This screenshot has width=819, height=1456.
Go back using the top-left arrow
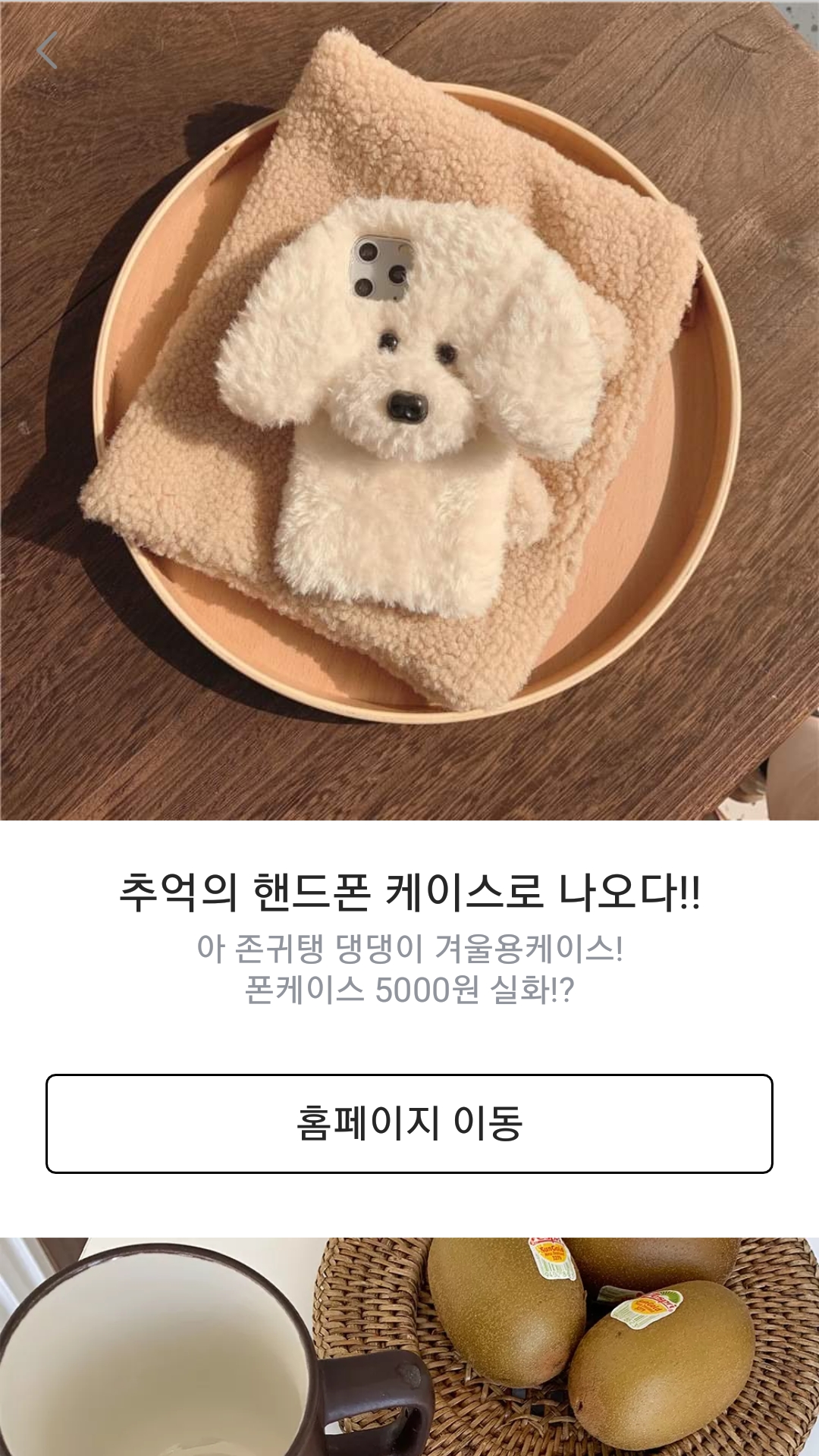click(x=47, y=51)
